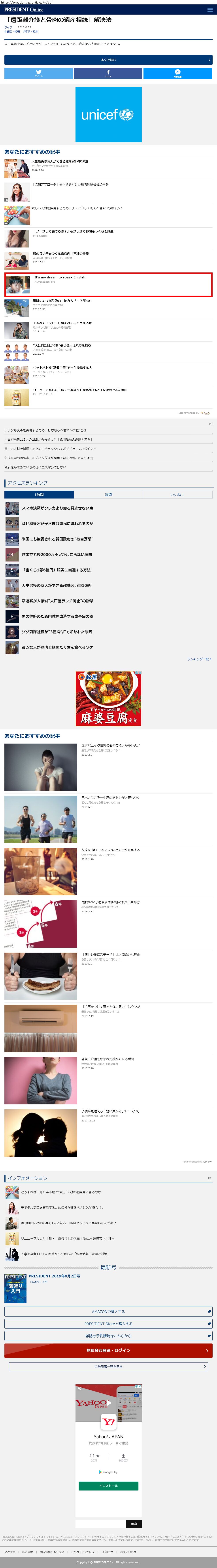217x1568 pixels.
Task: Open the article 日本人にこそ一生涯の筋トレが必要なワケ
Action: pos(111,797)
